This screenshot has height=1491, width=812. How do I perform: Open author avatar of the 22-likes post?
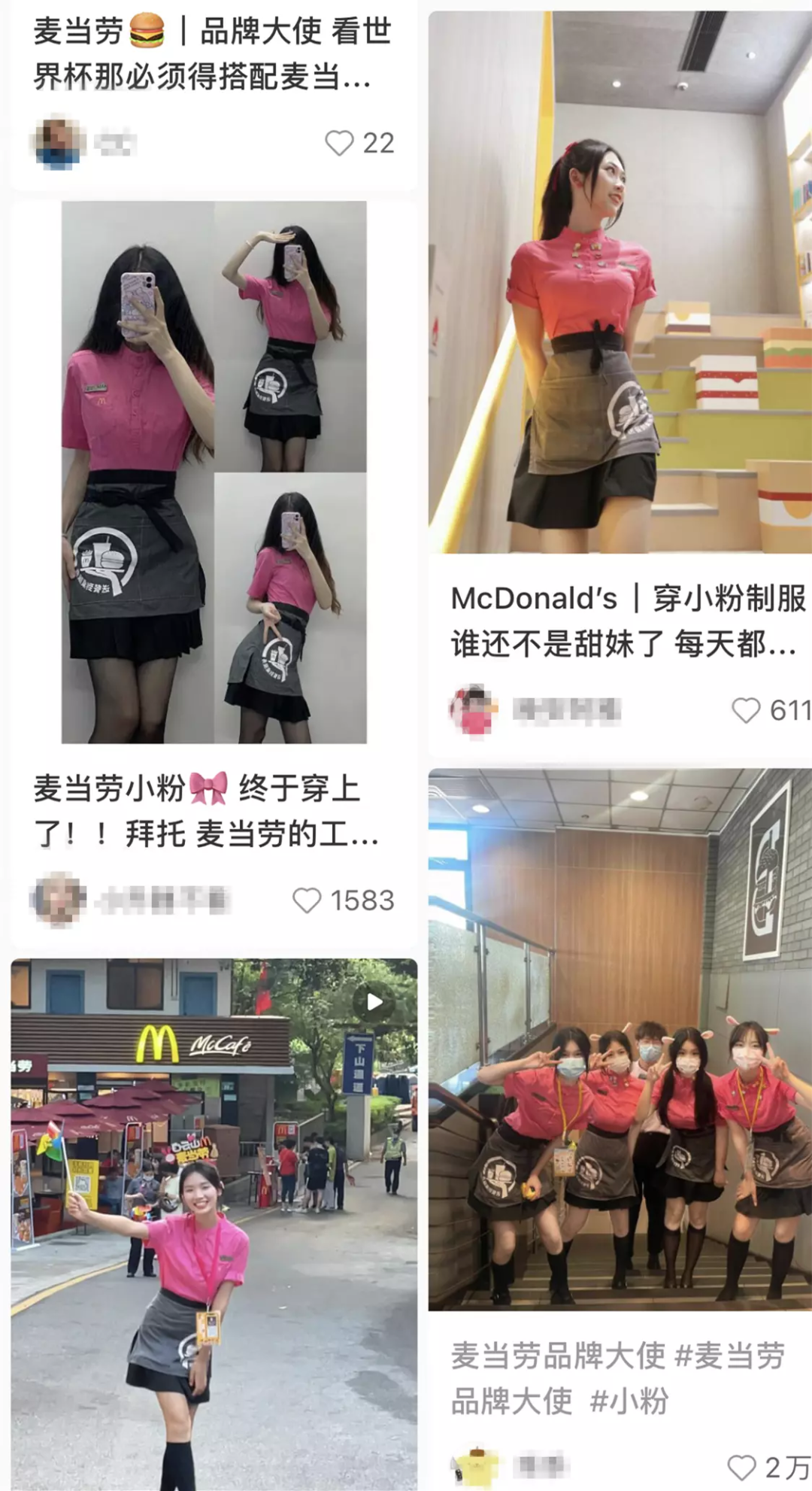pos(58,141)
